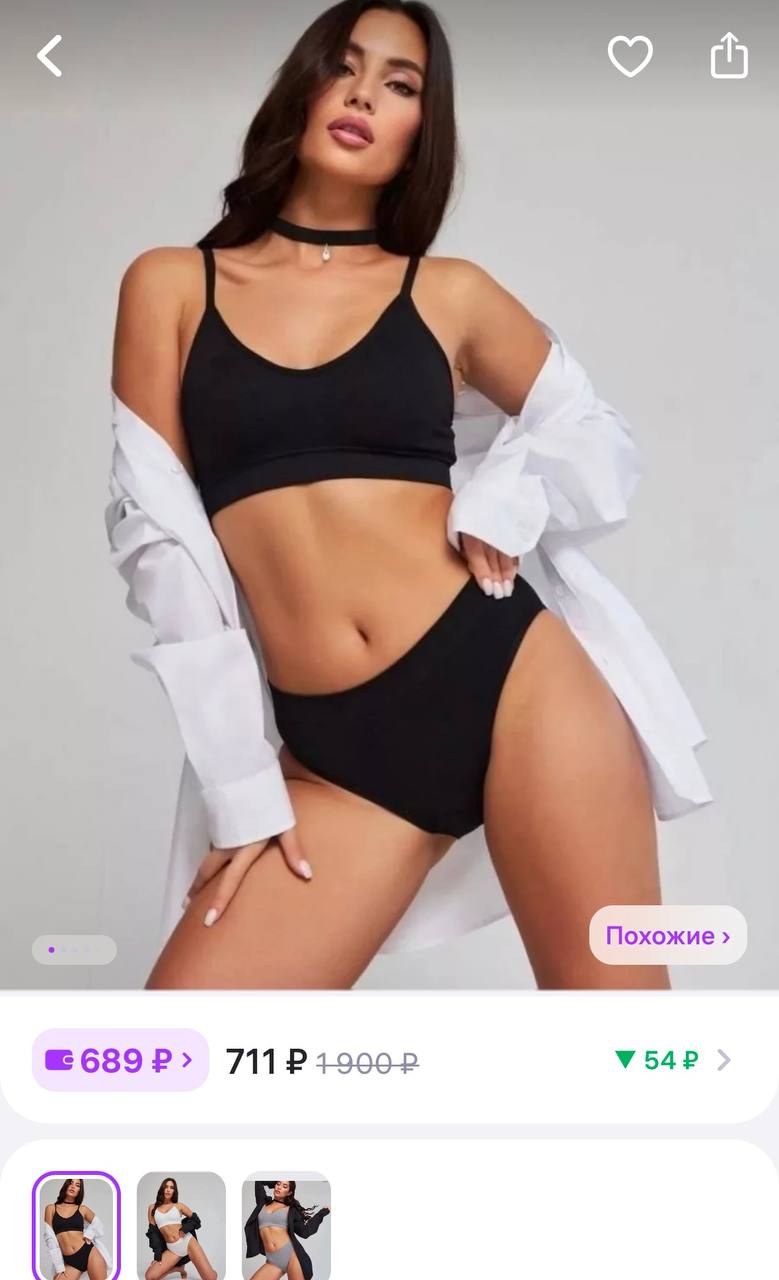
Task: Select the black set color thumbnail
Action: [76, 1226]
